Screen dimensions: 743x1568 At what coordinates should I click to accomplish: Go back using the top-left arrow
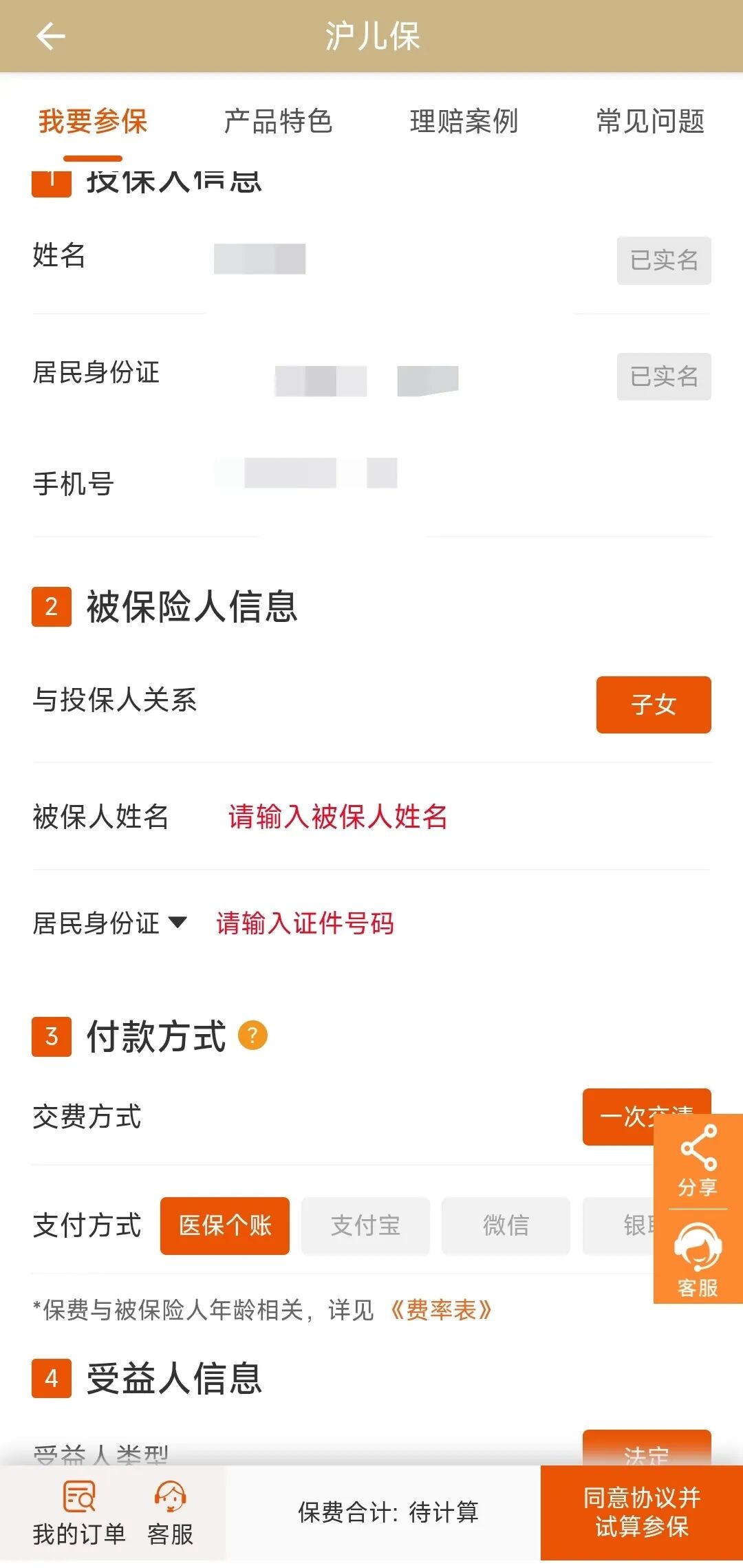click(50, 36)
